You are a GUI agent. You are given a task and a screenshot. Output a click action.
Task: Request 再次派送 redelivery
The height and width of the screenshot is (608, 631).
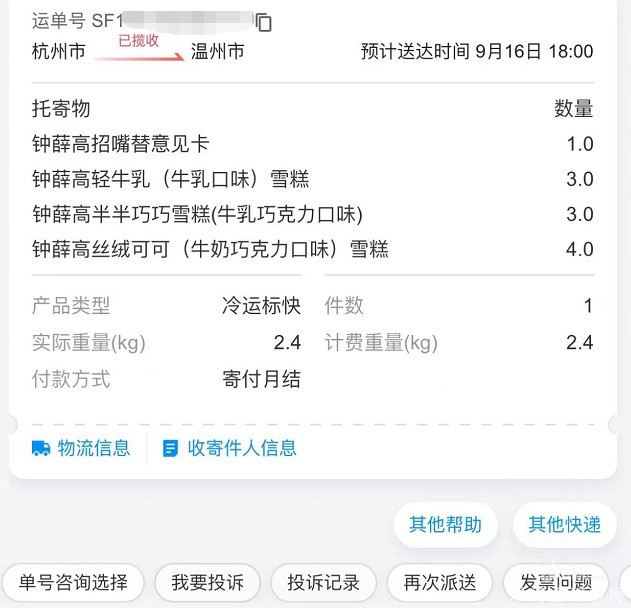coord(440,582)
